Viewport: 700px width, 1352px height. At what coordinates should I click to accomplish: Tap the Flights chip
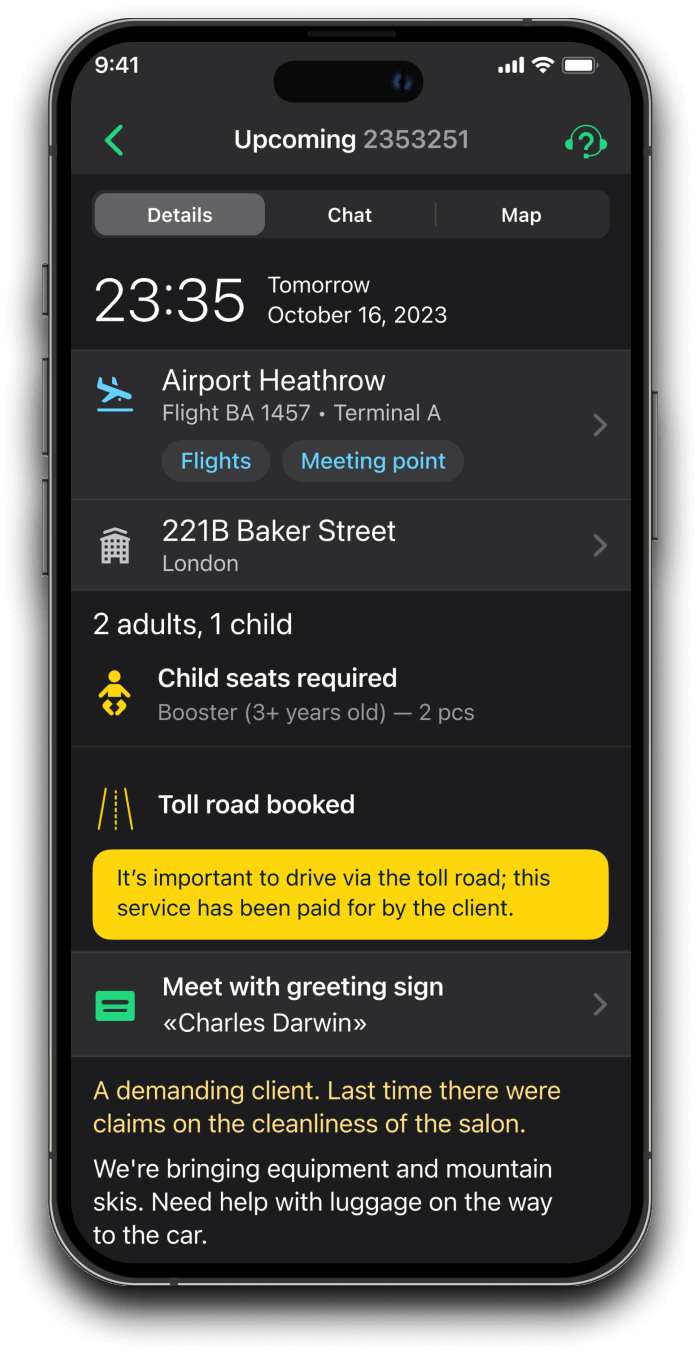point(216,461)
